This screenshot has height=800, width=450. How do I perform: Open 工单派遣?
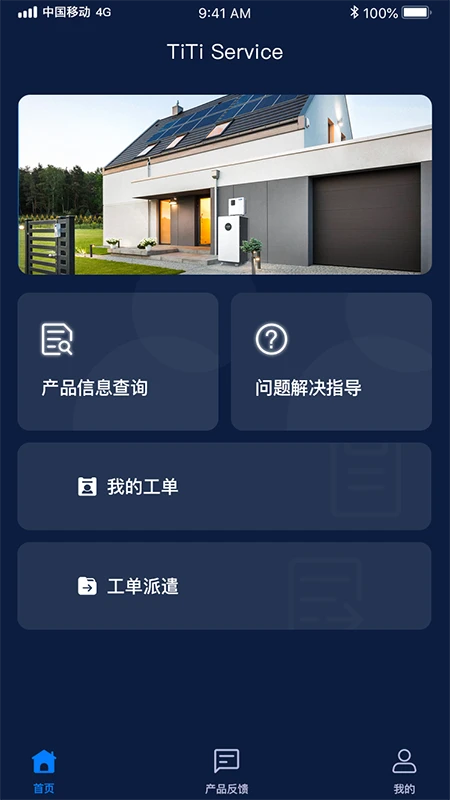pyautogui.click(x=224, y=586)
